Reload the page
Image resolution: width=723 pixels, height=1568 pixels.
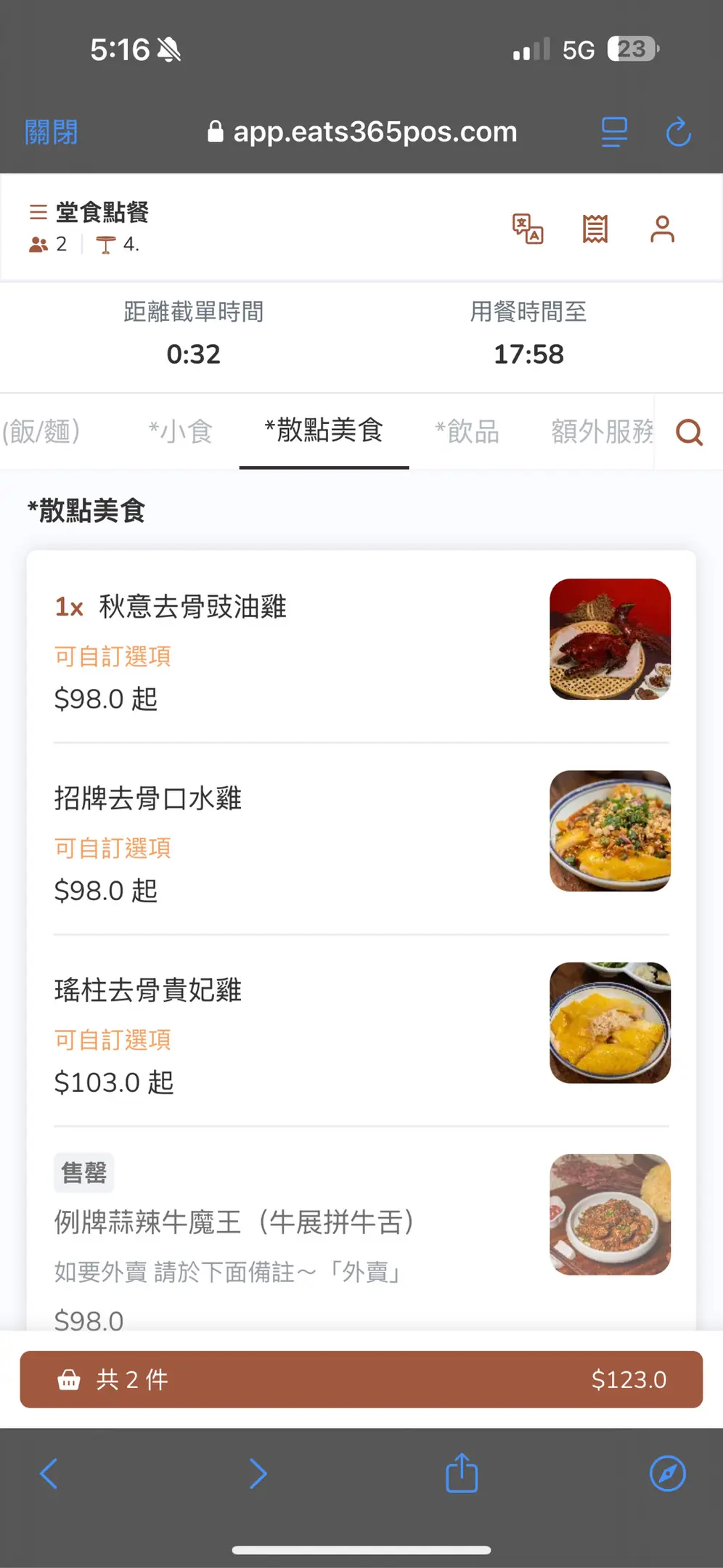click(678, 132)
